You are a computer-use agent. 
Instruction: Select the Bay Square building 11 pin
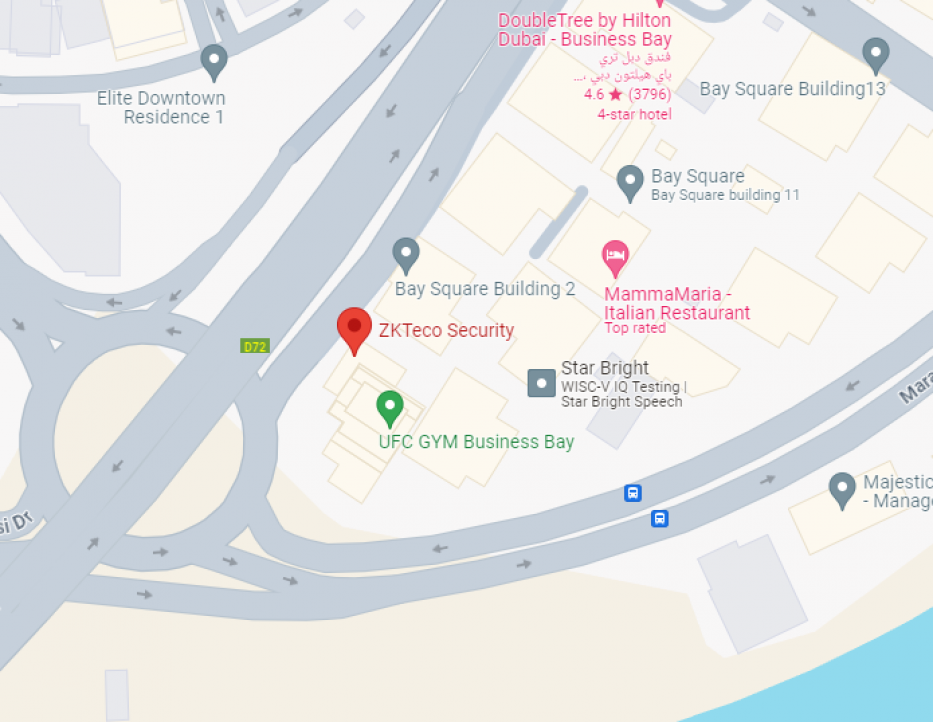(629, 182)
